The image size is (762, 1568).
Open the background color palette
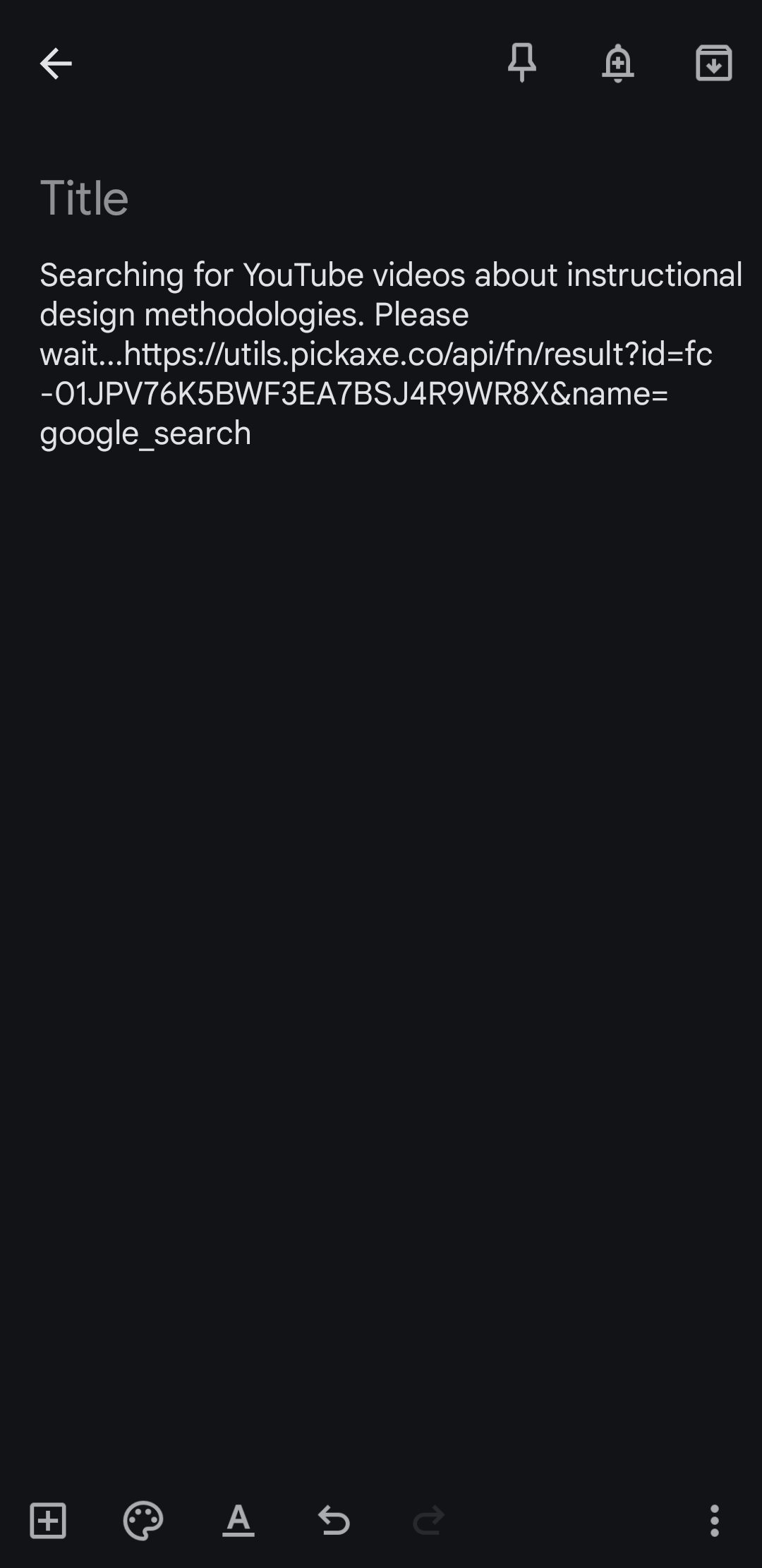(143, 1520)
